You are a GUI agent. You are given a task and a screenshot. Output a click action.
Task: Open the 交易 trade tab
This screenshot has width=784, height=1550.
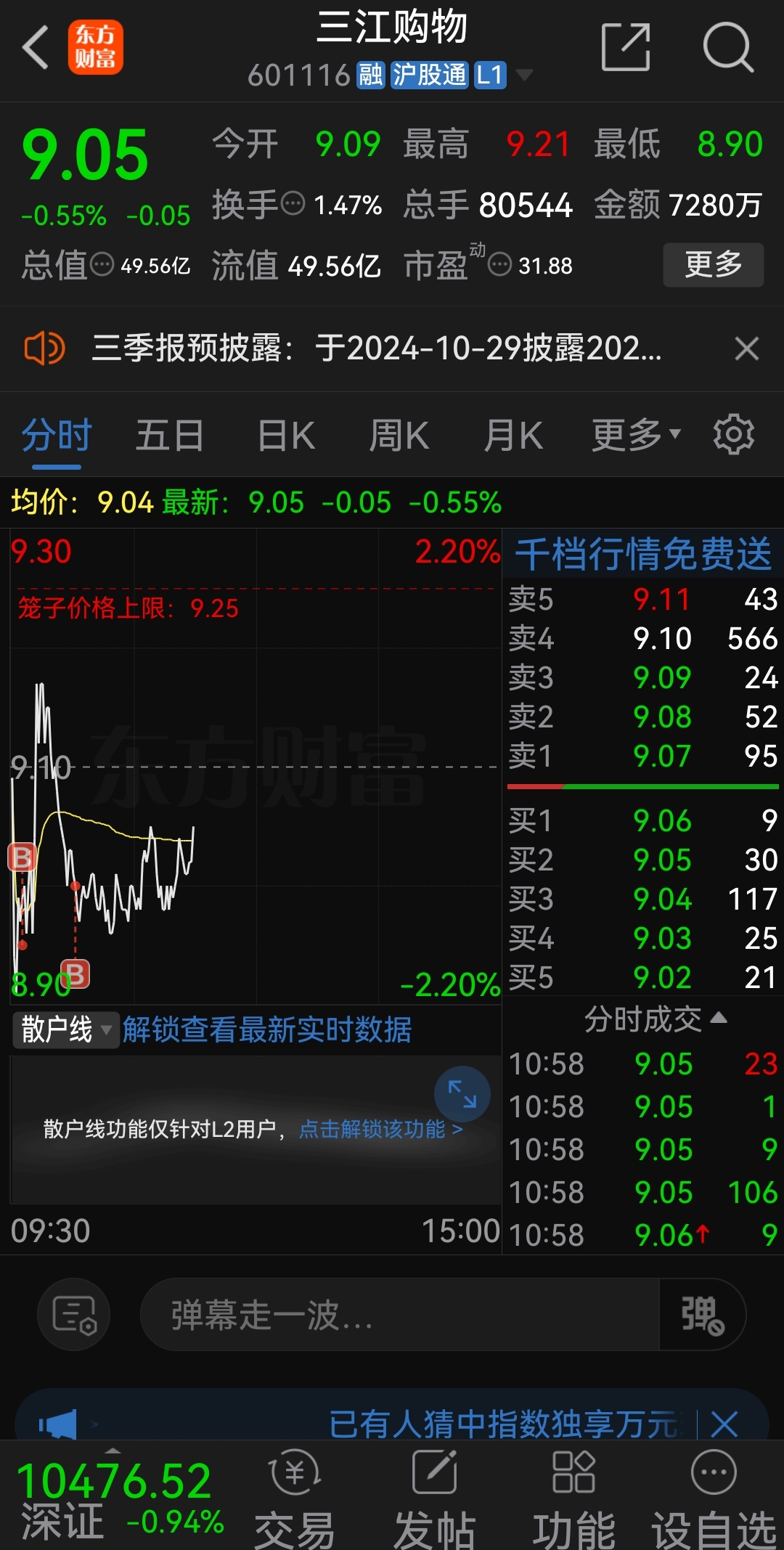[x=295, y=1498]
